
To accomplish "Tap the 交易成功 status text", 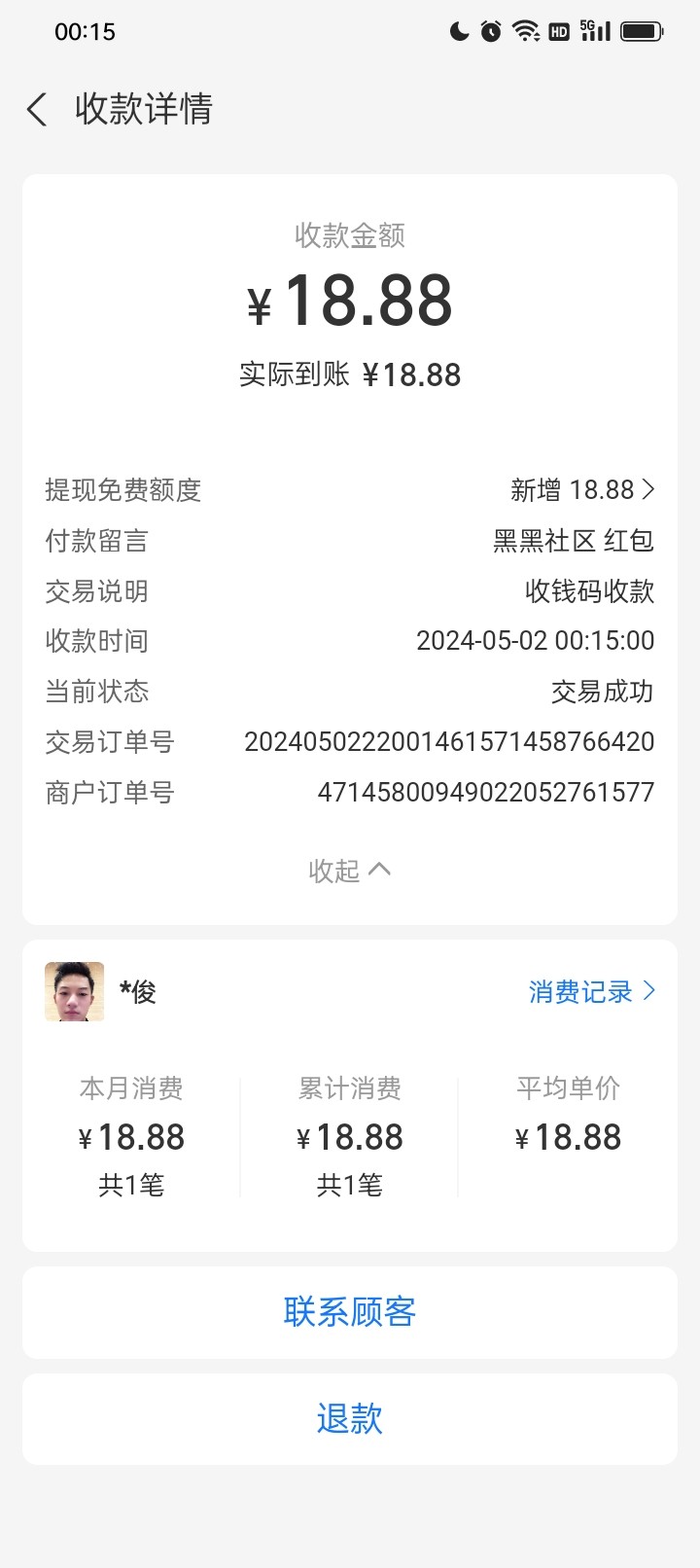I will pyautogui.click(x=605, y=692).
